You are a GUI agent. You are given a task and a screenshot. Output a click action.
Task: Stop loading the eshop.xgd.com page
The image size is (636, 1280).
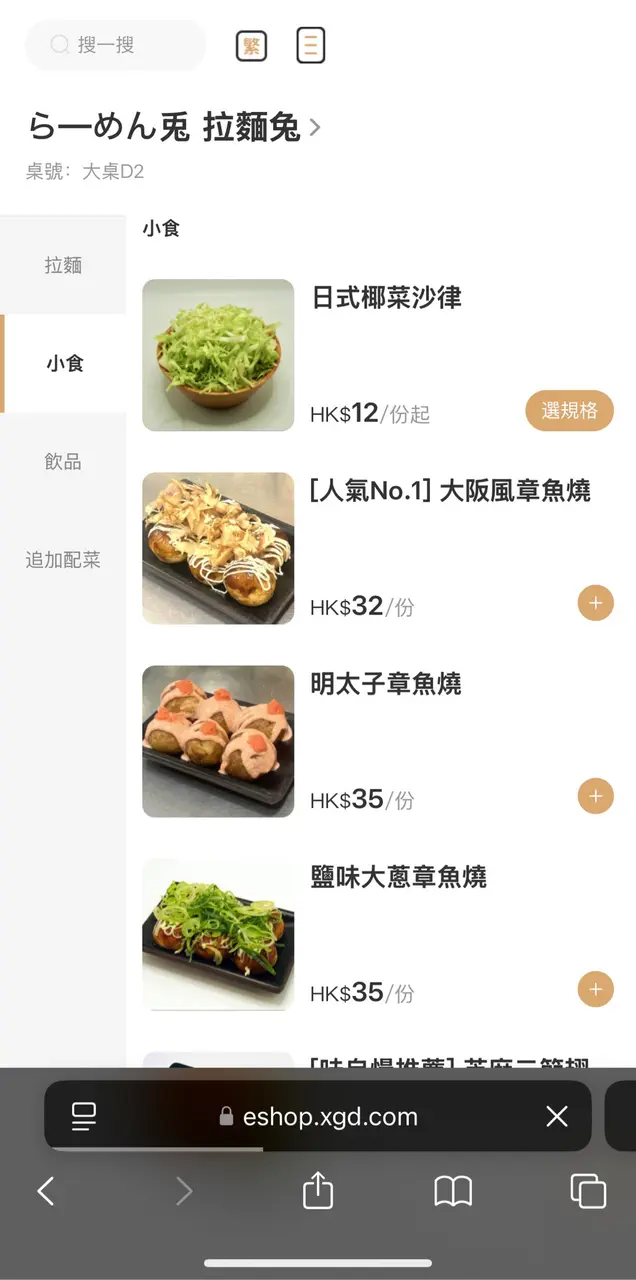click(x=557, y=1116)
